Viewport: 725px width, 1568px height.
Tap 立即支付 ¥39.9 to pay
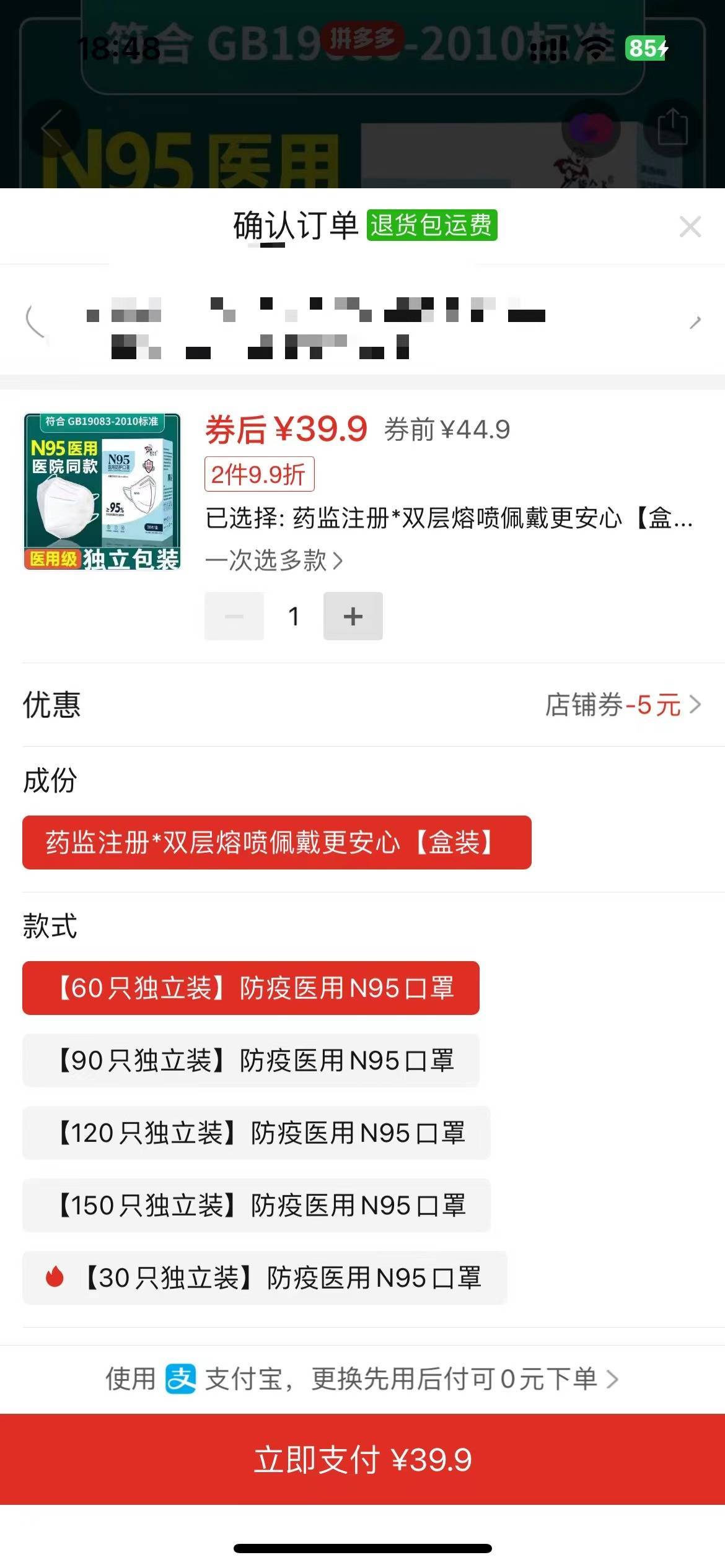pyautogui.click(x=362, y=1460)
